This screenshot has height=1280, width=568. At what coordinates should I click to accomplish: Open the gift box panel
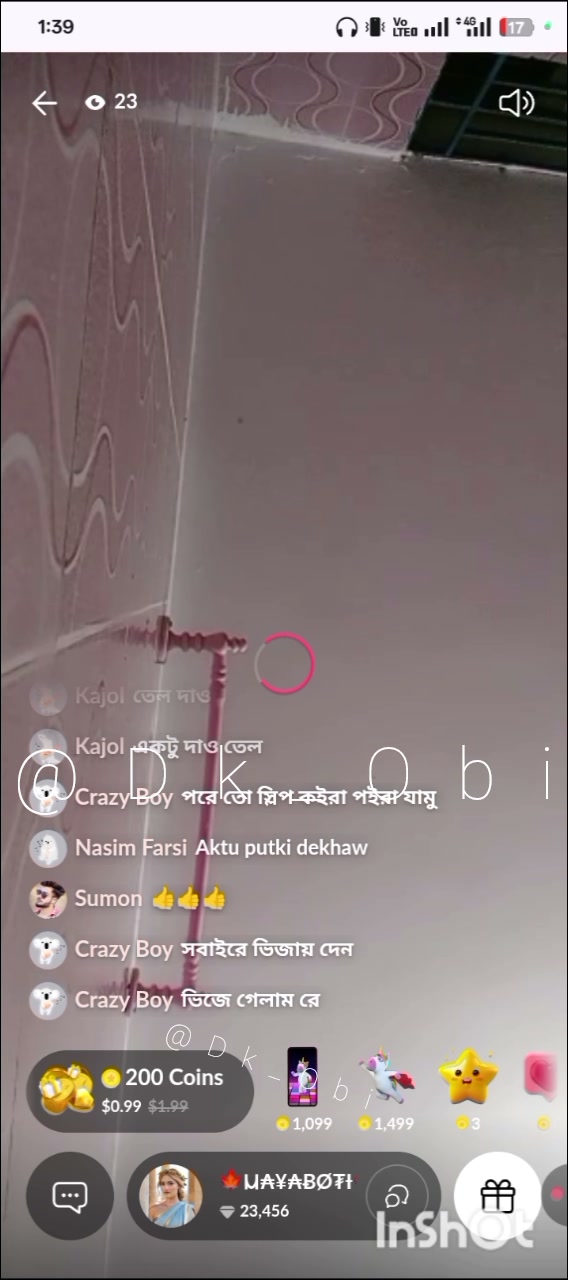[497, 1196]
